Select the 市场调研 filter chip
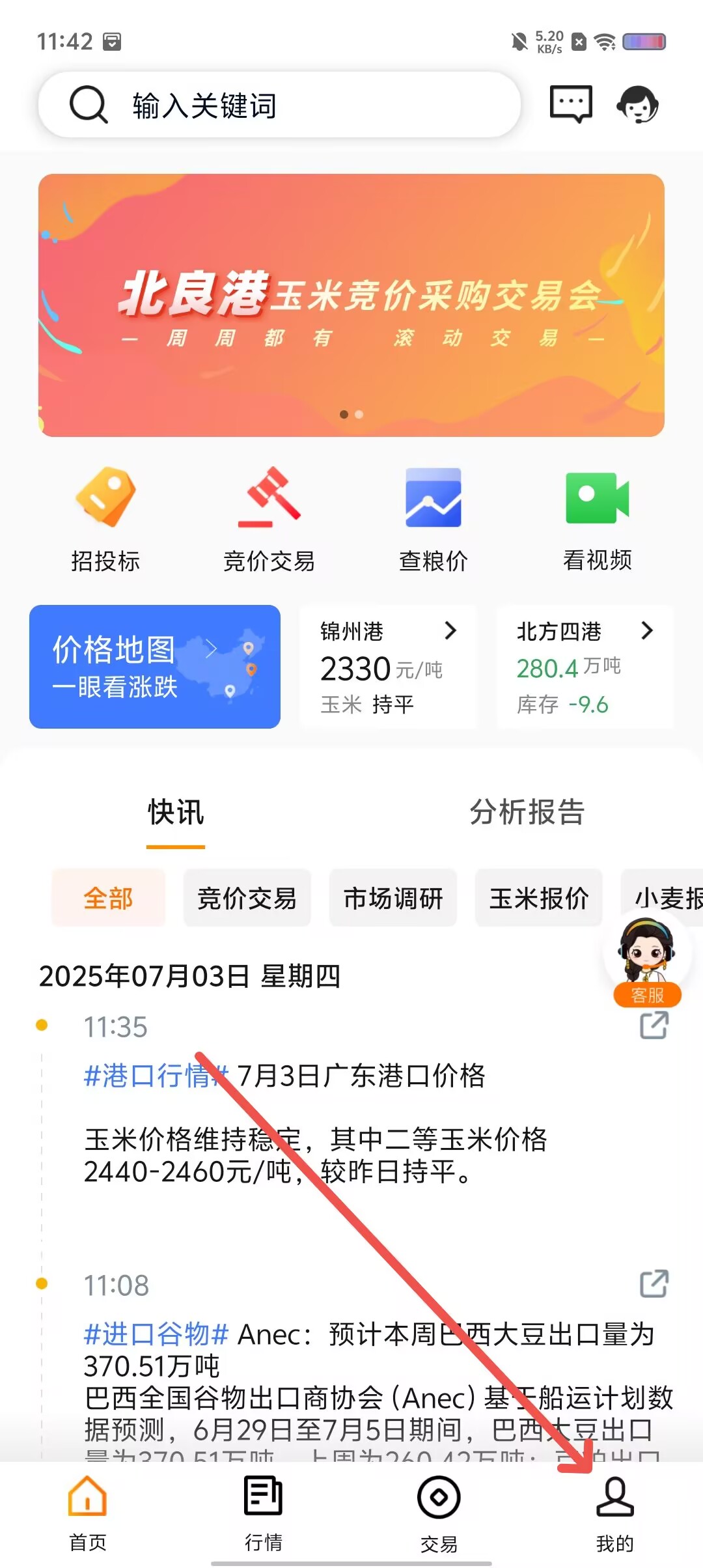The width and height of the screenshot is (703, 1568). pos(393,898)
